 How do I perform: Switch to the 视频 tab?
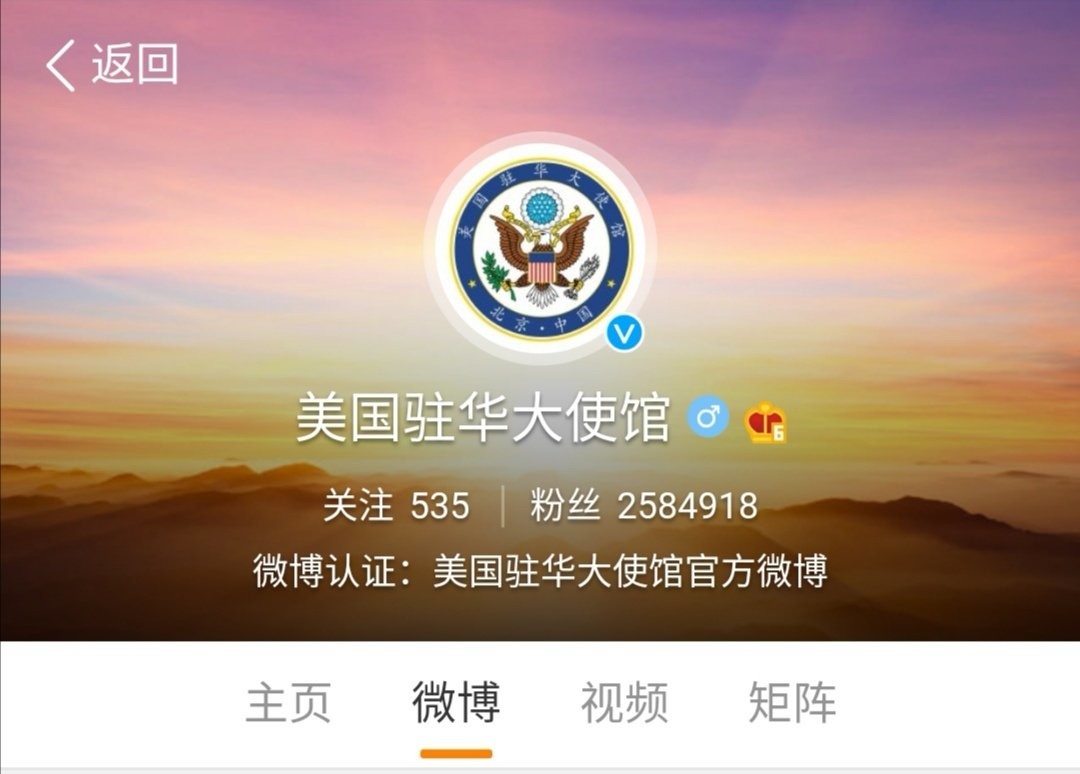(x=624, y=702)
